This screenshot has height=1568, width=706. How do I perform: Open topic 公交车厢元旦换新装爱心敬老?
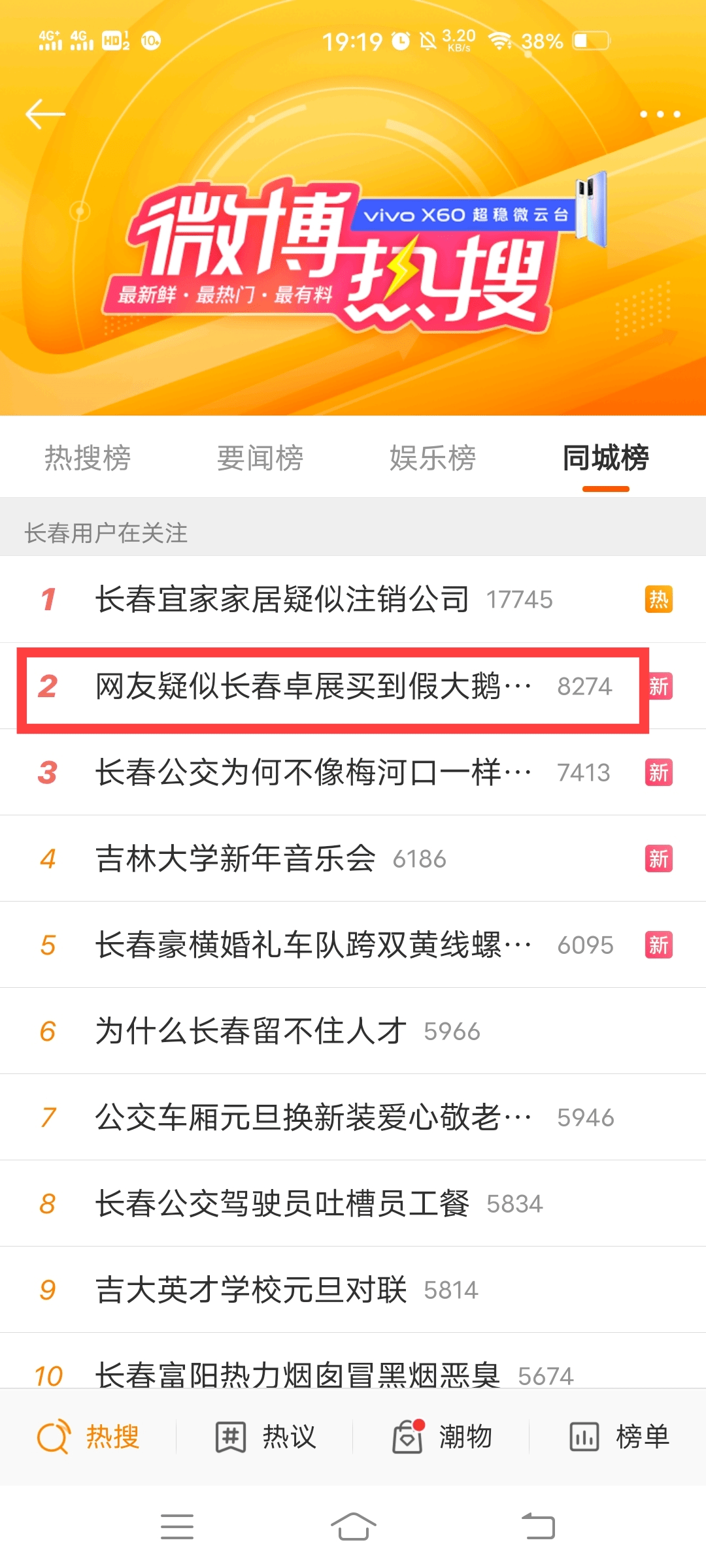click(x=312, y=1118)
